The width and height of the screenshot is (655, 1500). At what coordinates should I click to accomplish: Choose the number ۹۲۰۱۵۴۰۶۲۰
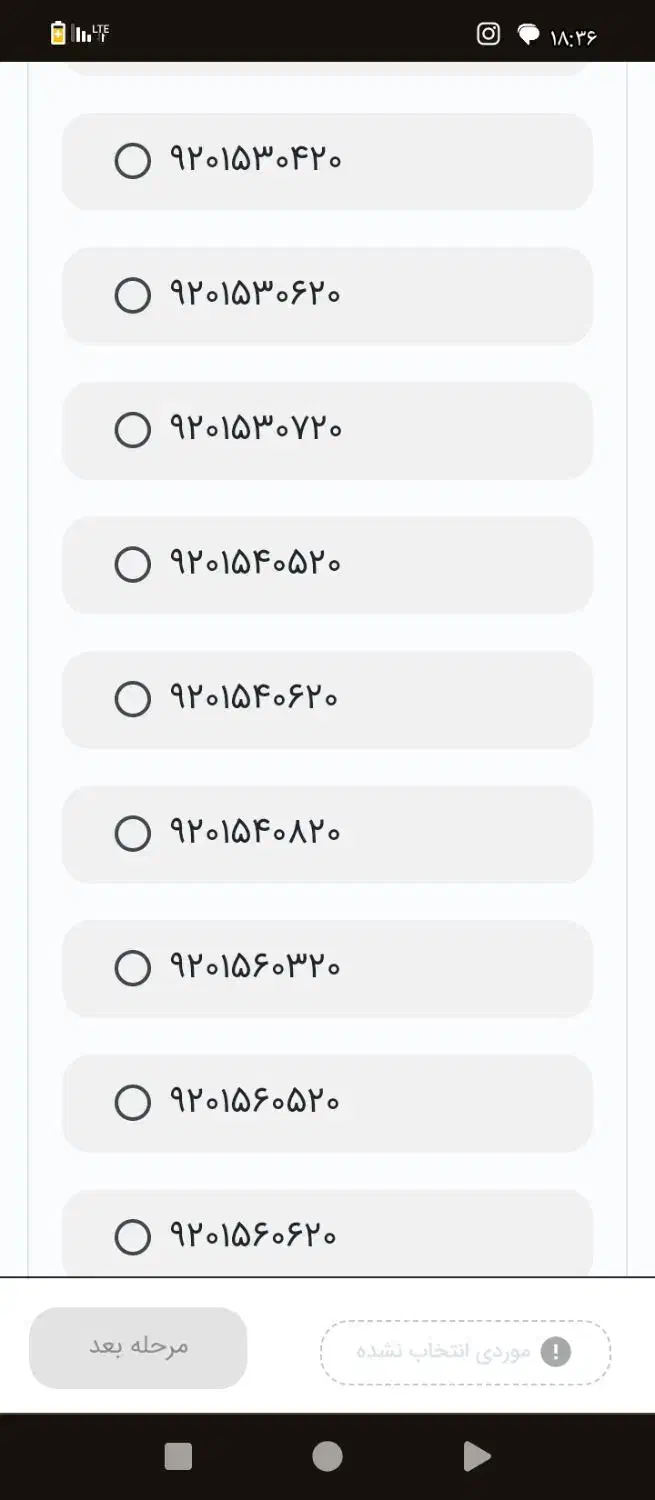133,699
